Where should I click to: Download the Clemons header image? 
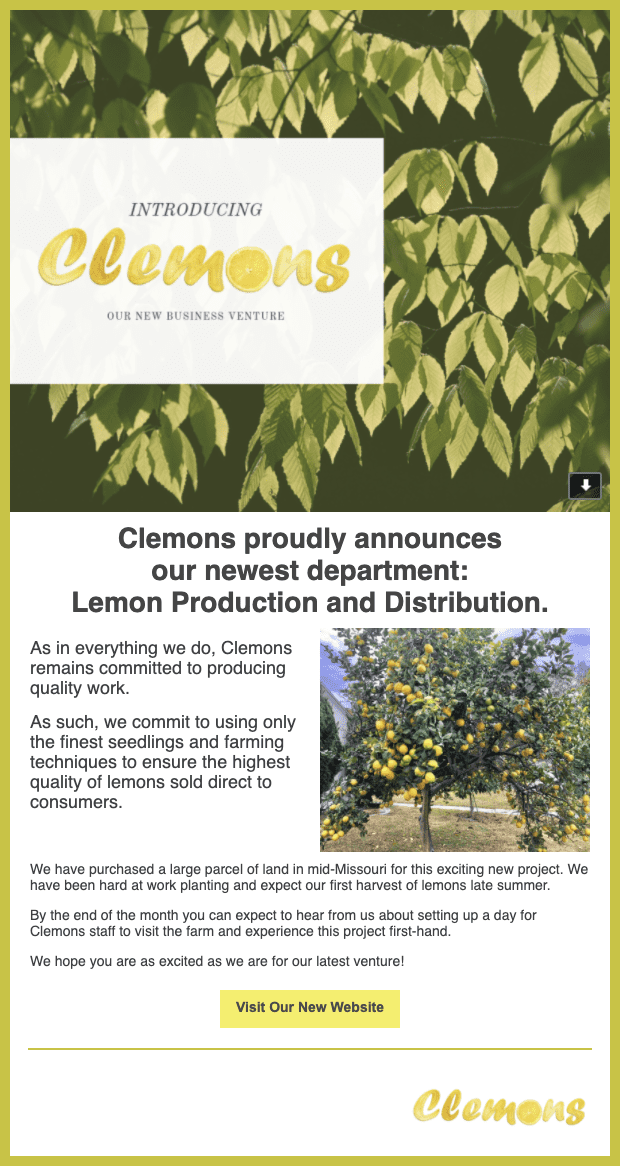click(585, 486)
